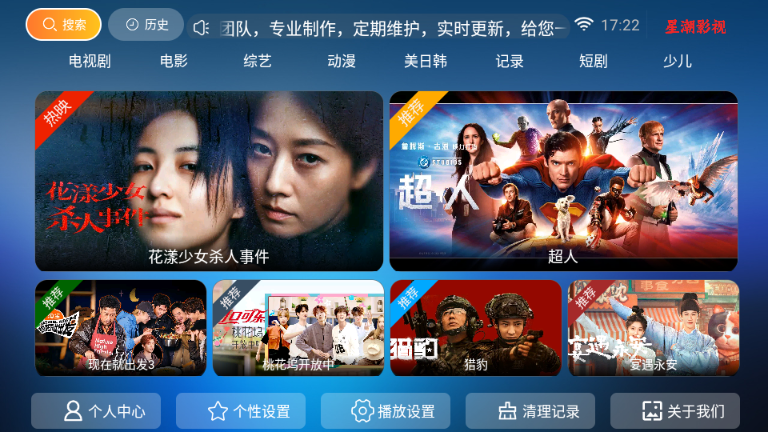Open 播放设置 playback settings
Screen dimensions: 768x432
point(385,411)
